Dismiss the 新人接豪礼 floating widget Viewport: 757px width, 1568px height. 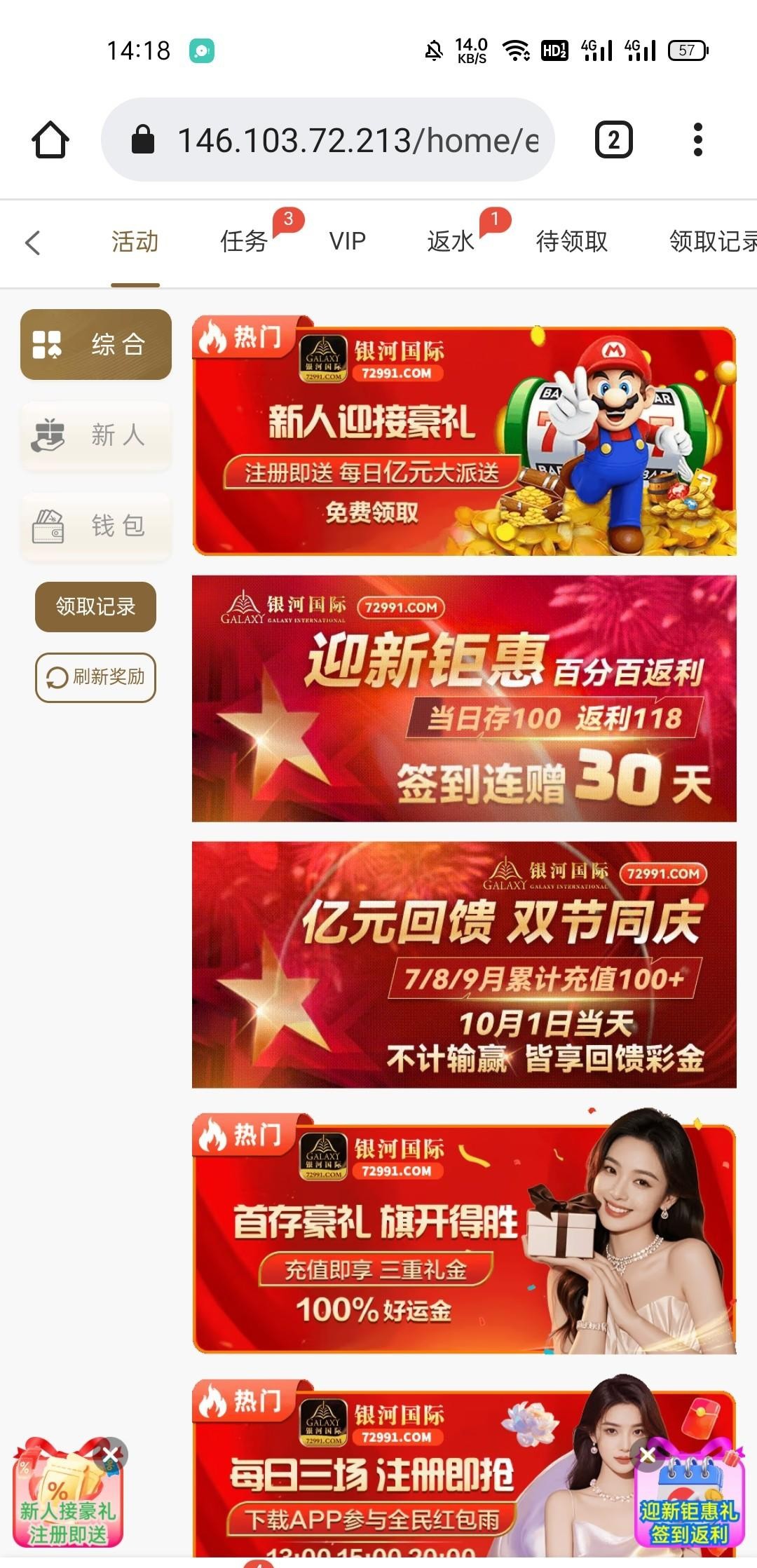111,1455
